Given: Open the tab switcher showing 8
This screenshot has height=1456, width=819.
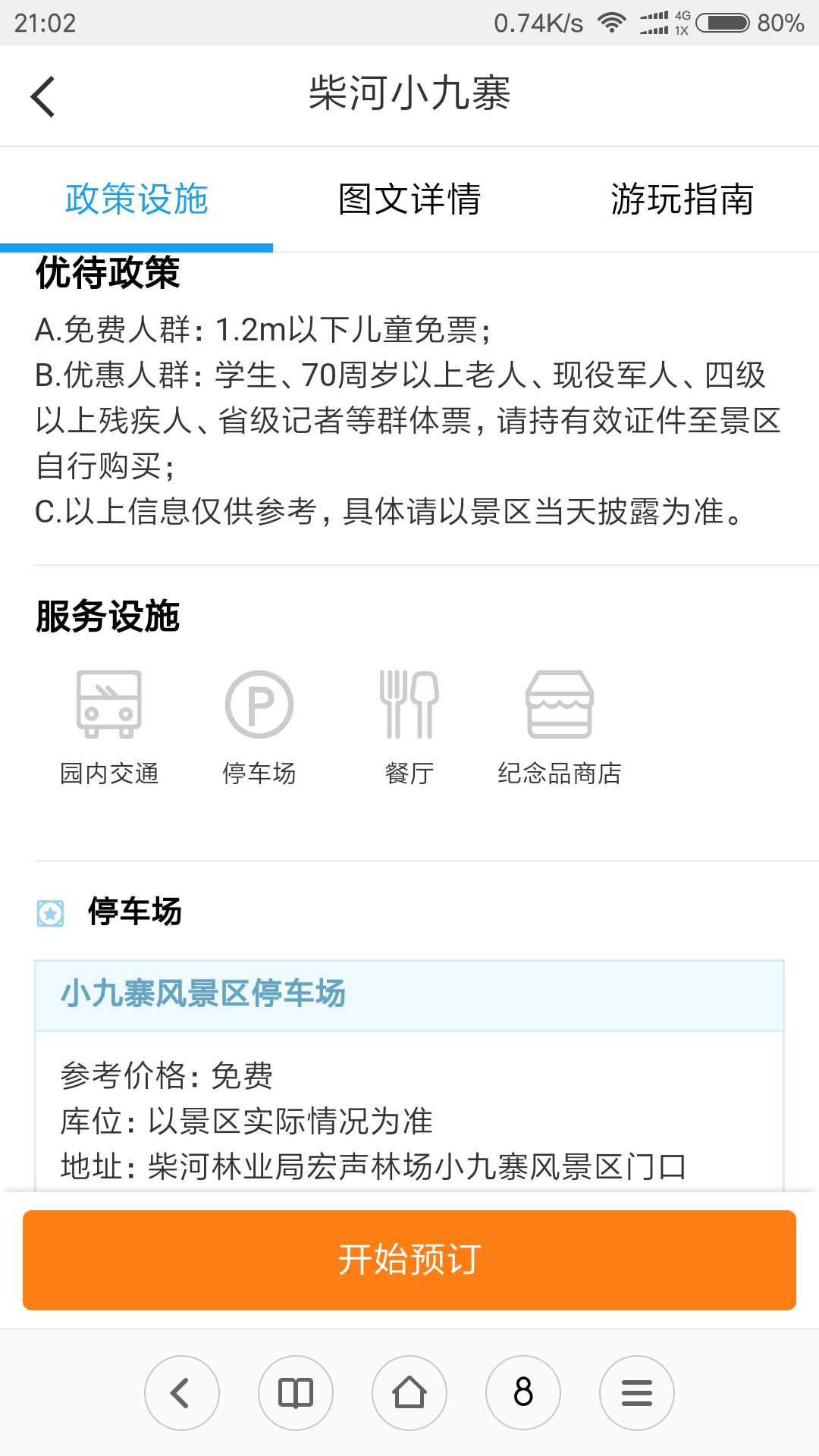Looking at the screenshot, I should tap(523, 1393).
